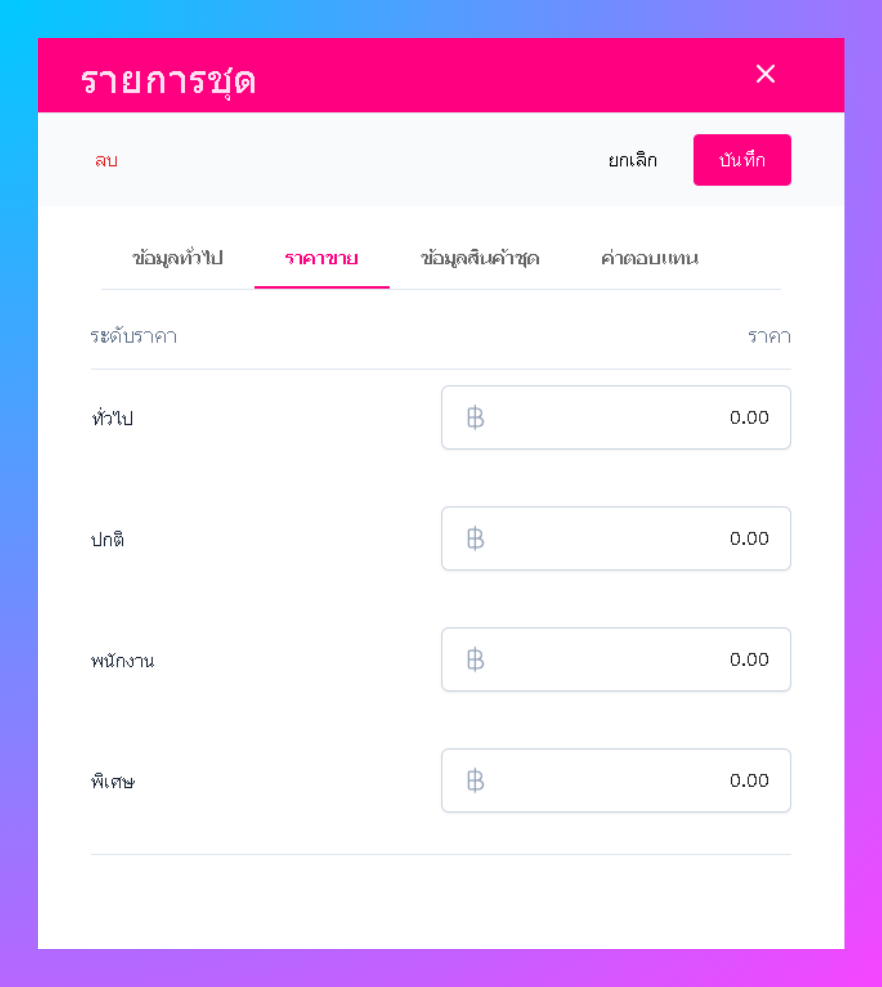
Task: Tap ยกเลิก to cancel
Action: point(633,160)
